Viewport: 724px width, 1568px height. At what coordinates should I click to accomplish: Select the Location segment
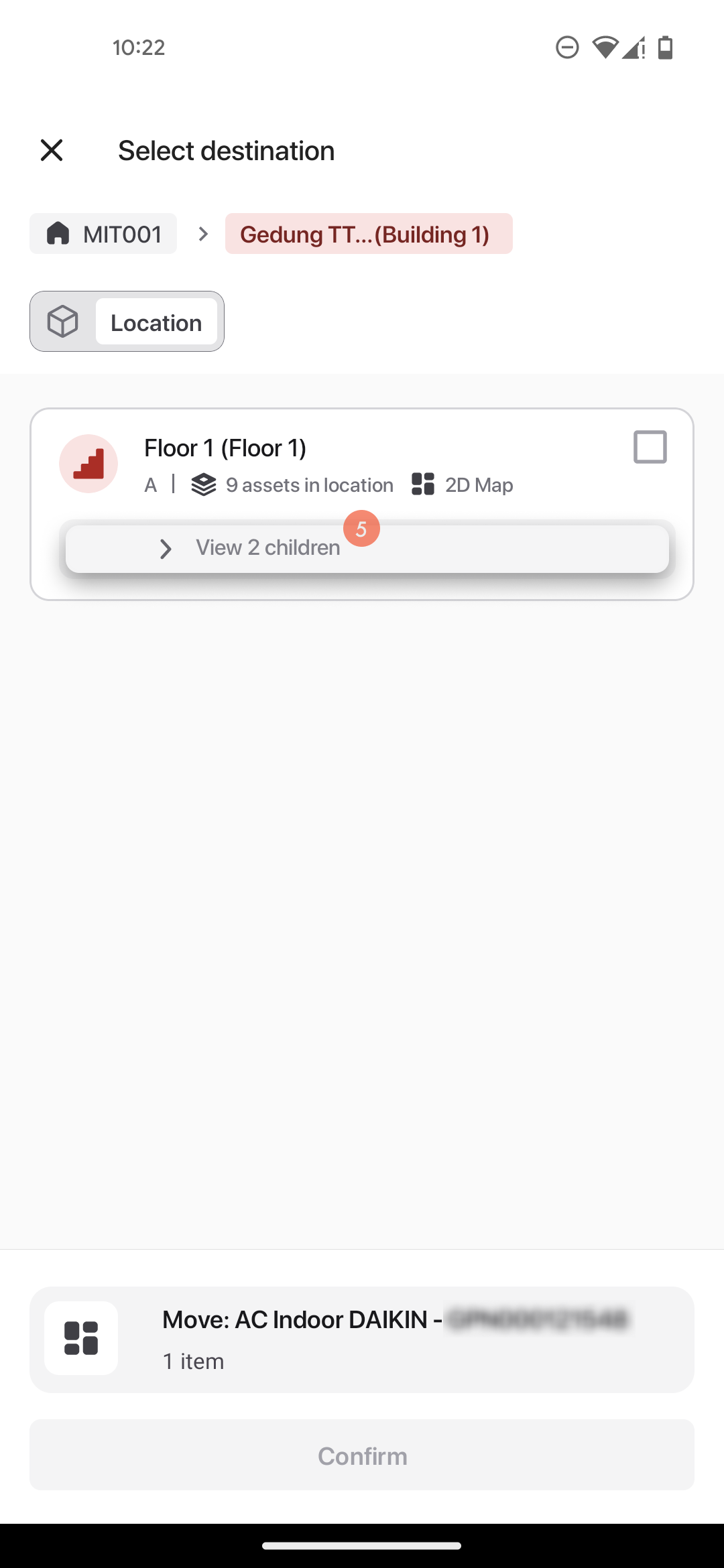pyautogui.click(x=156, y=322)
